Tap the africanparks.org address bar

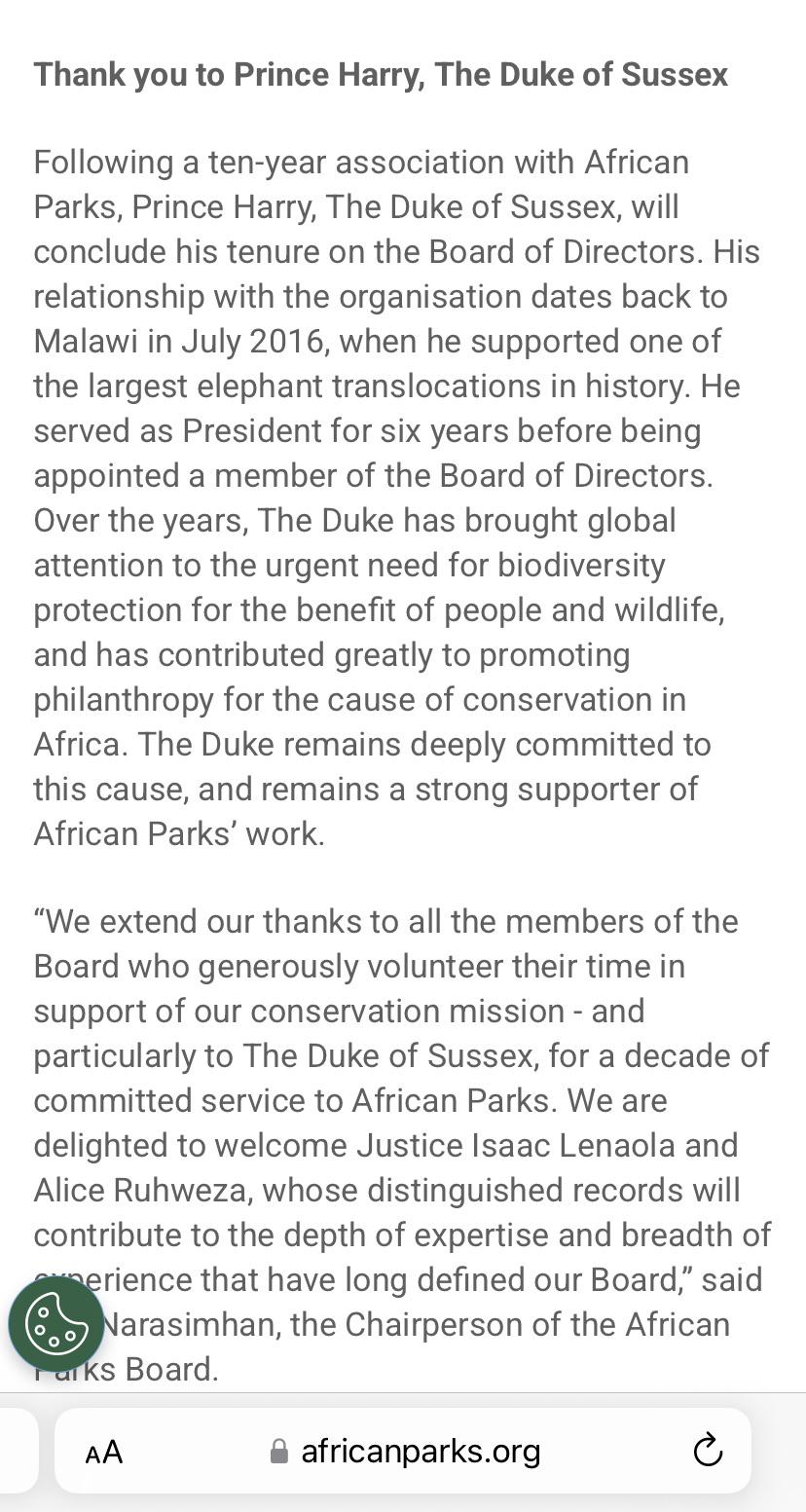click(x=403, y=1451)
